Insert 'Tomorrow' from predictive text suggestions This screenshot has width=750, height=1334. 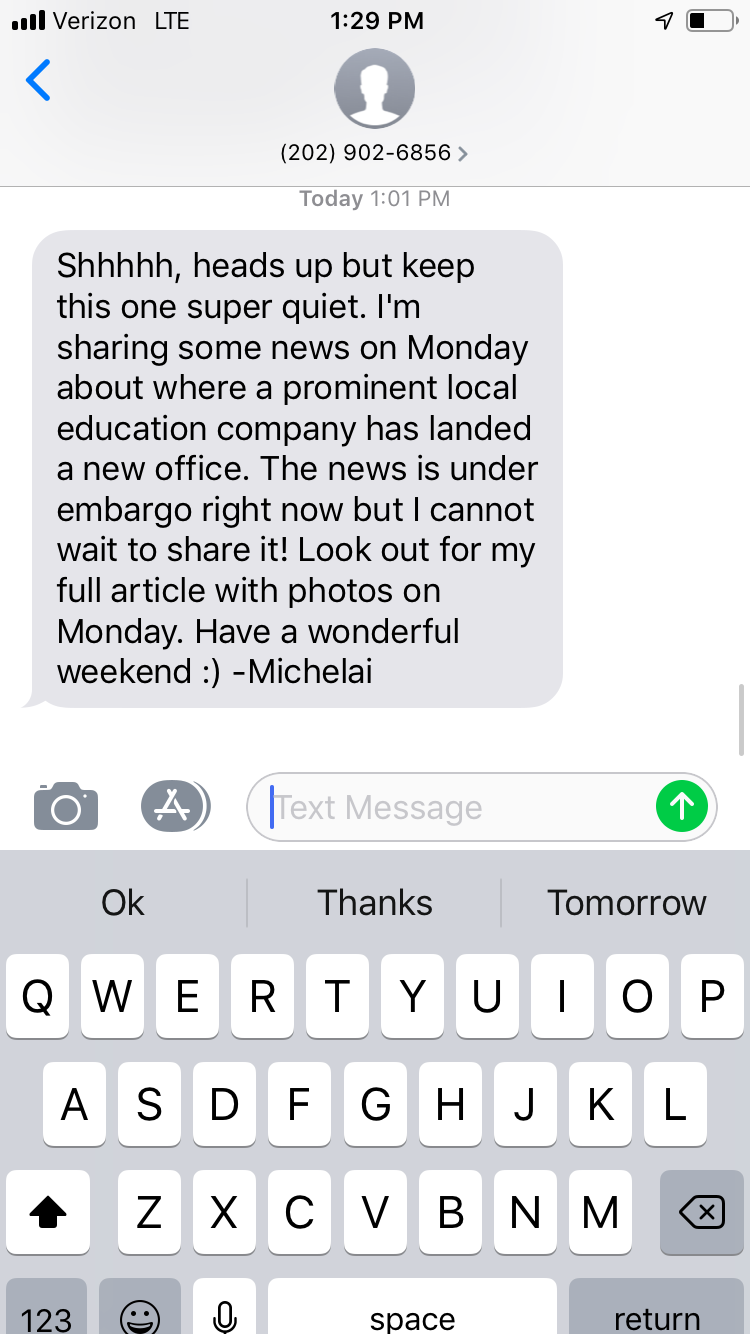(627, 902)
